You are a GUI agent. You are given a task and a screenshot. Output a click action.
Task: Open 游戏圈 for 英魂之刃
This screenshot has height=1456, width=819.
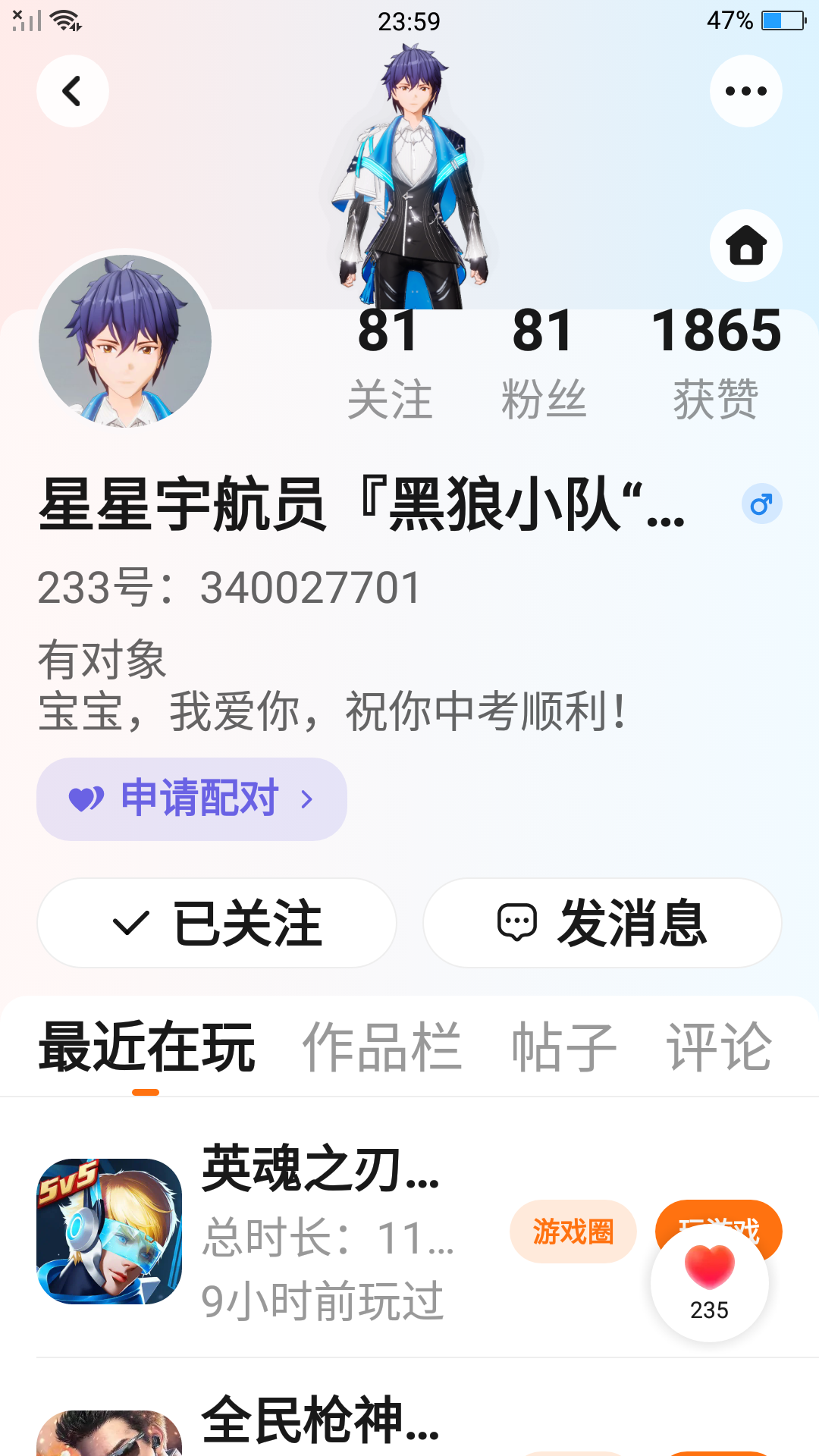click(573, 1232)
